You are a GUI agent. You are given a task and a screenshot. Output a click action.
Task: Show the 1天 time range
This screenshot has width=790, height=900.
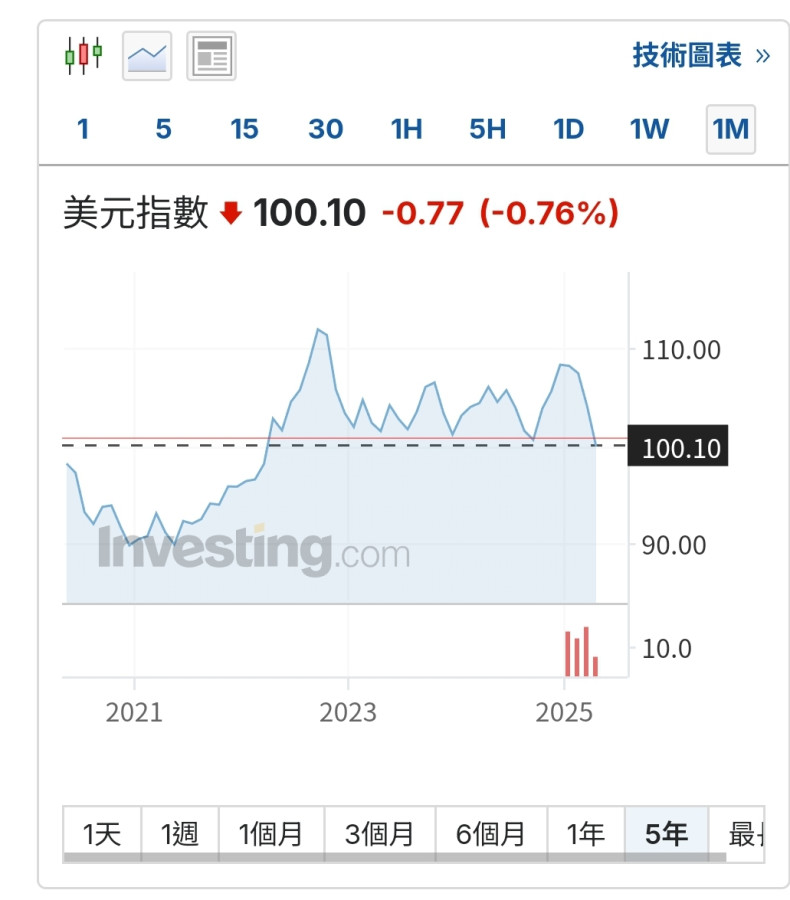102,833
